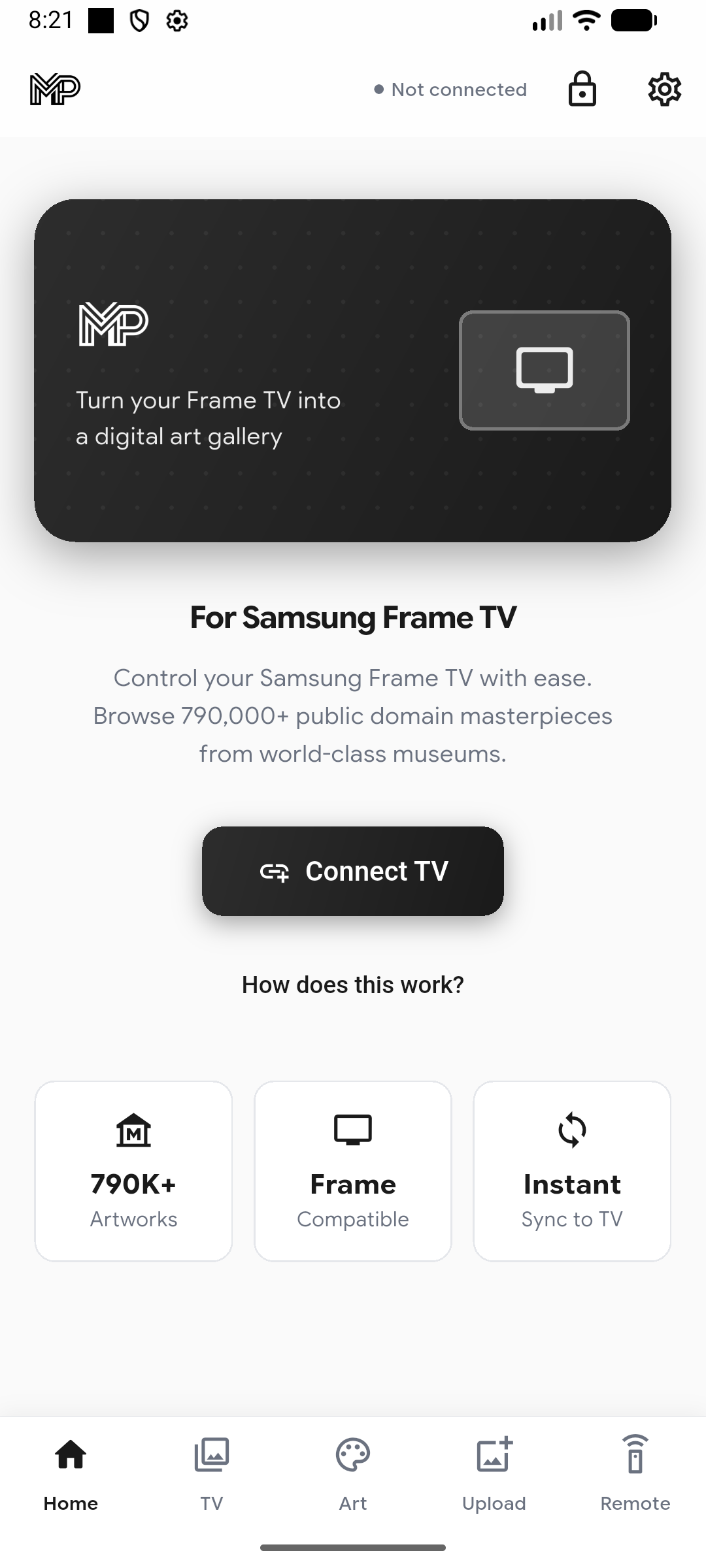
Task: Open the app settings via gear icon
Action: tap(664, 89)
